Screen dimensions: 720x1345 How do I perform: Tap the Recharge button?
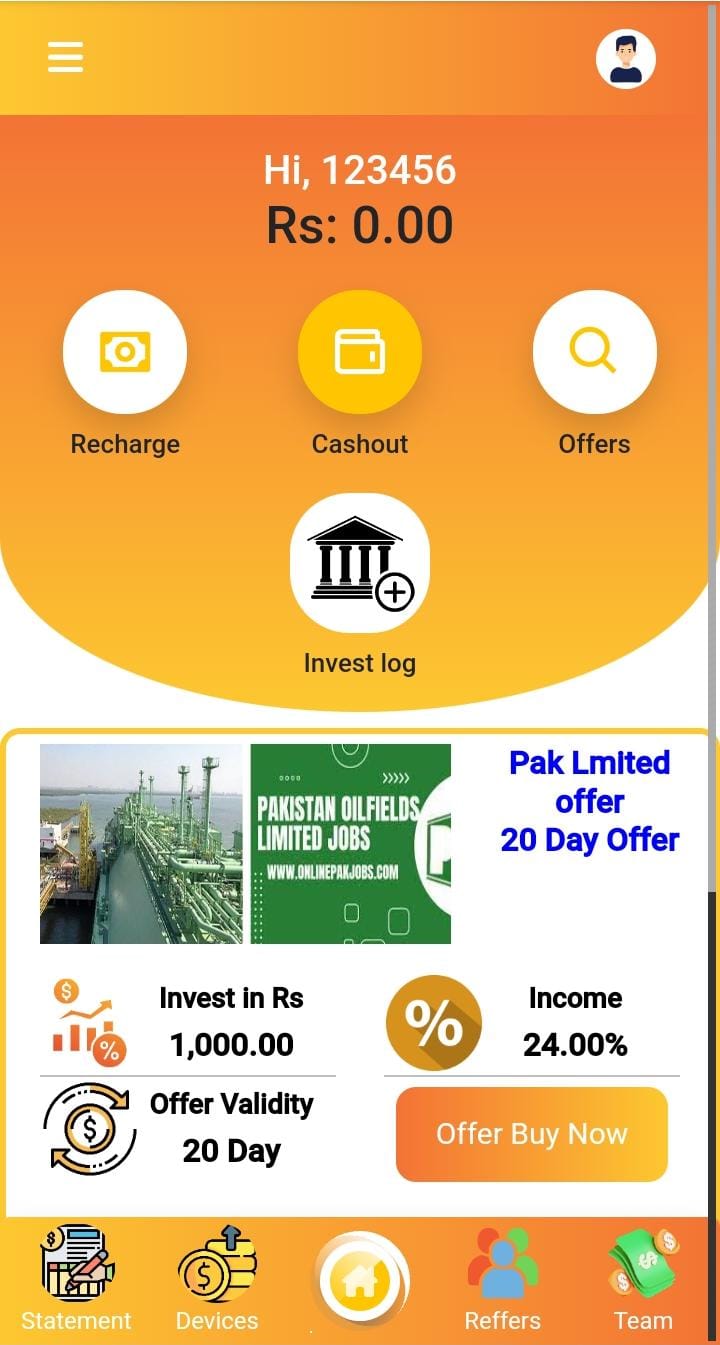point(125,352)
